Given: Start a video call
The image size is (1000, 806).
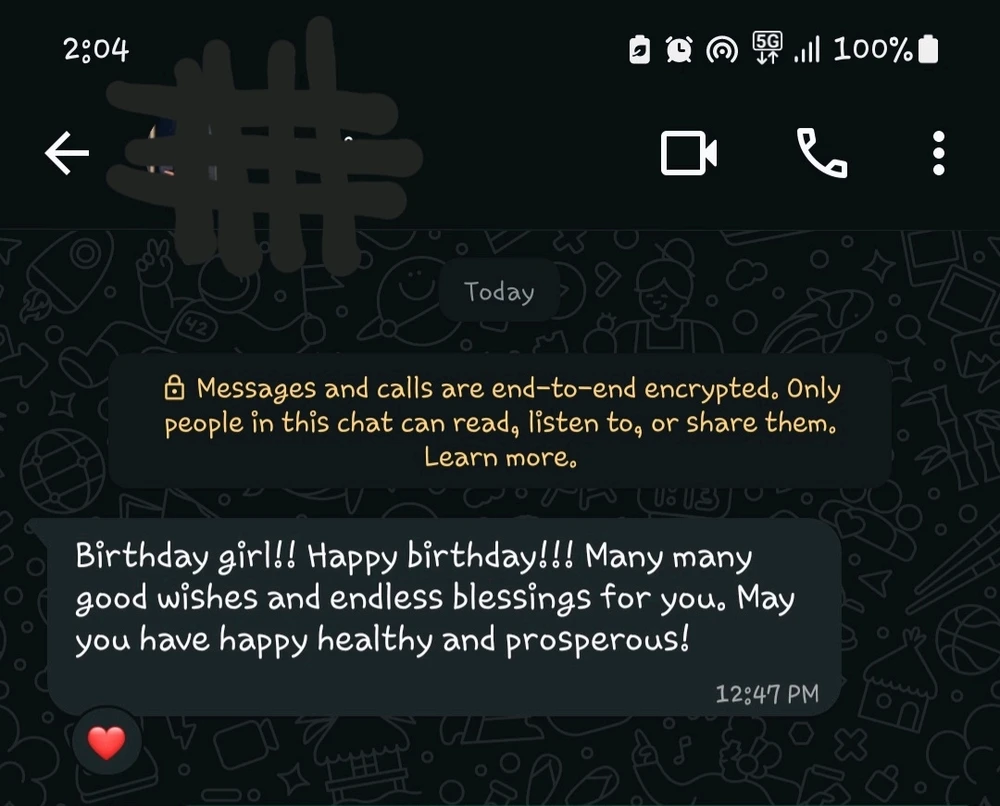Looking at the screenshot, I should click(x=688, y=154).
